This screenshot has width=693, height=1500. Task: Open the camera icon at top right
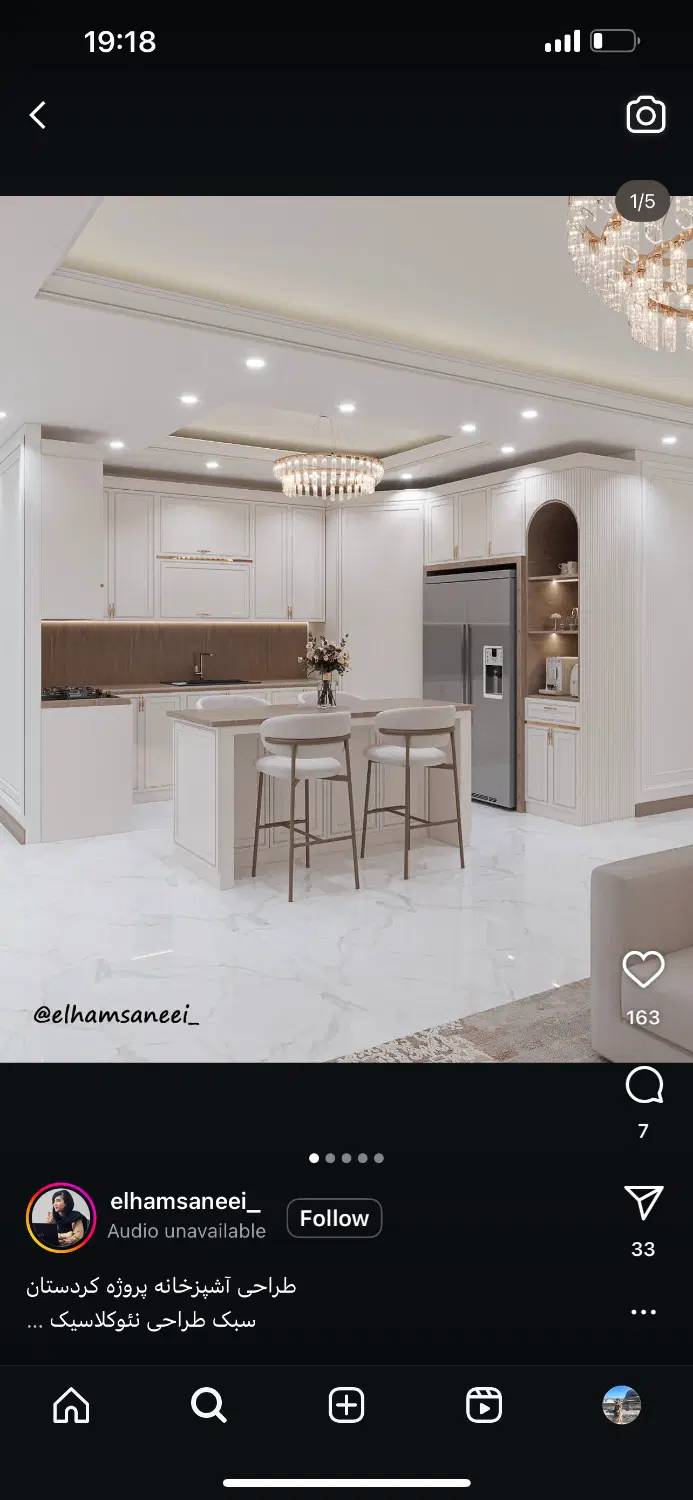(646, 116)
